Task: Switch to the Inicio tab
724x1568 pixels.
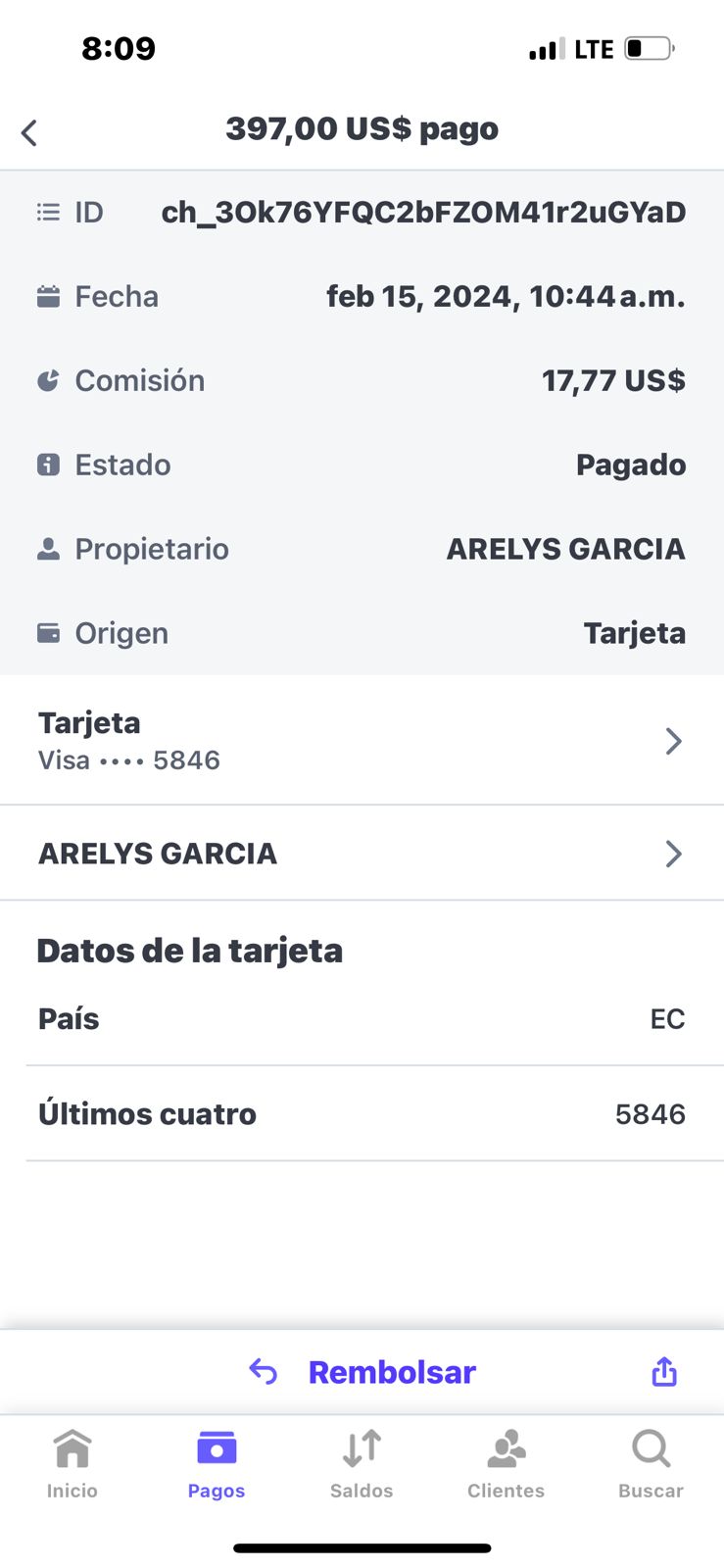Action: point(72,1464)
